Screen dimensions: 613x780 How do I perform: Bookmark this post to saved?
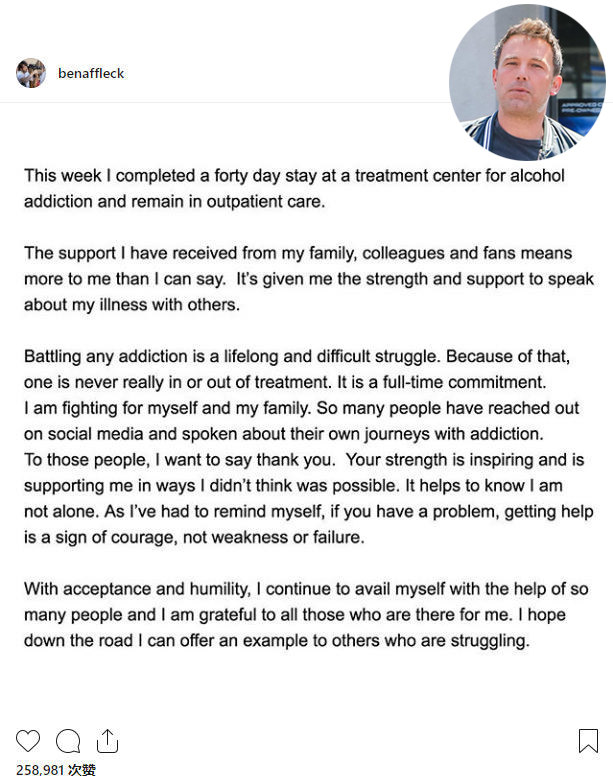(588, 741)
